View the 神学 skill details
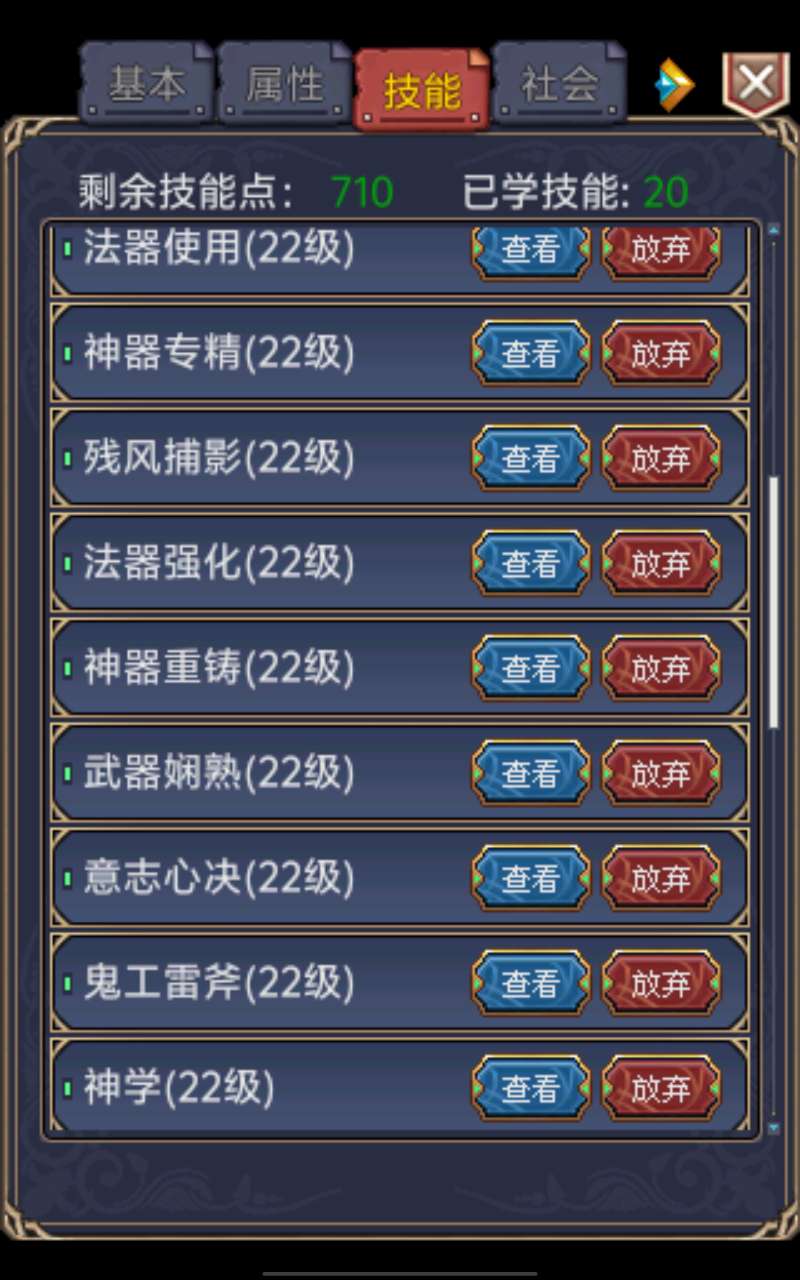 [530, 1089]
